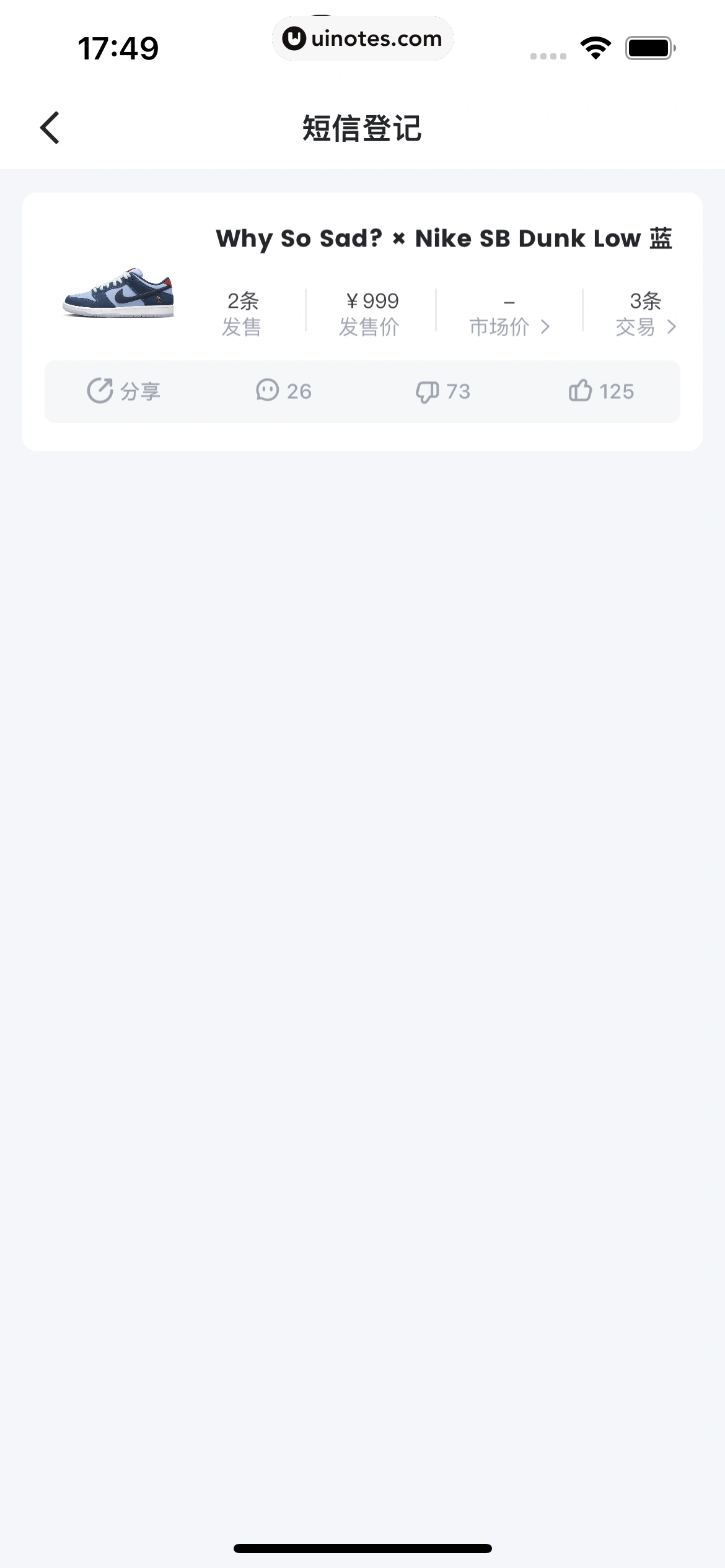Like the sneaker with 125 thumbs-up
Image resolution: width=725 pixels, height=1568 pixels.
(601, 391)
